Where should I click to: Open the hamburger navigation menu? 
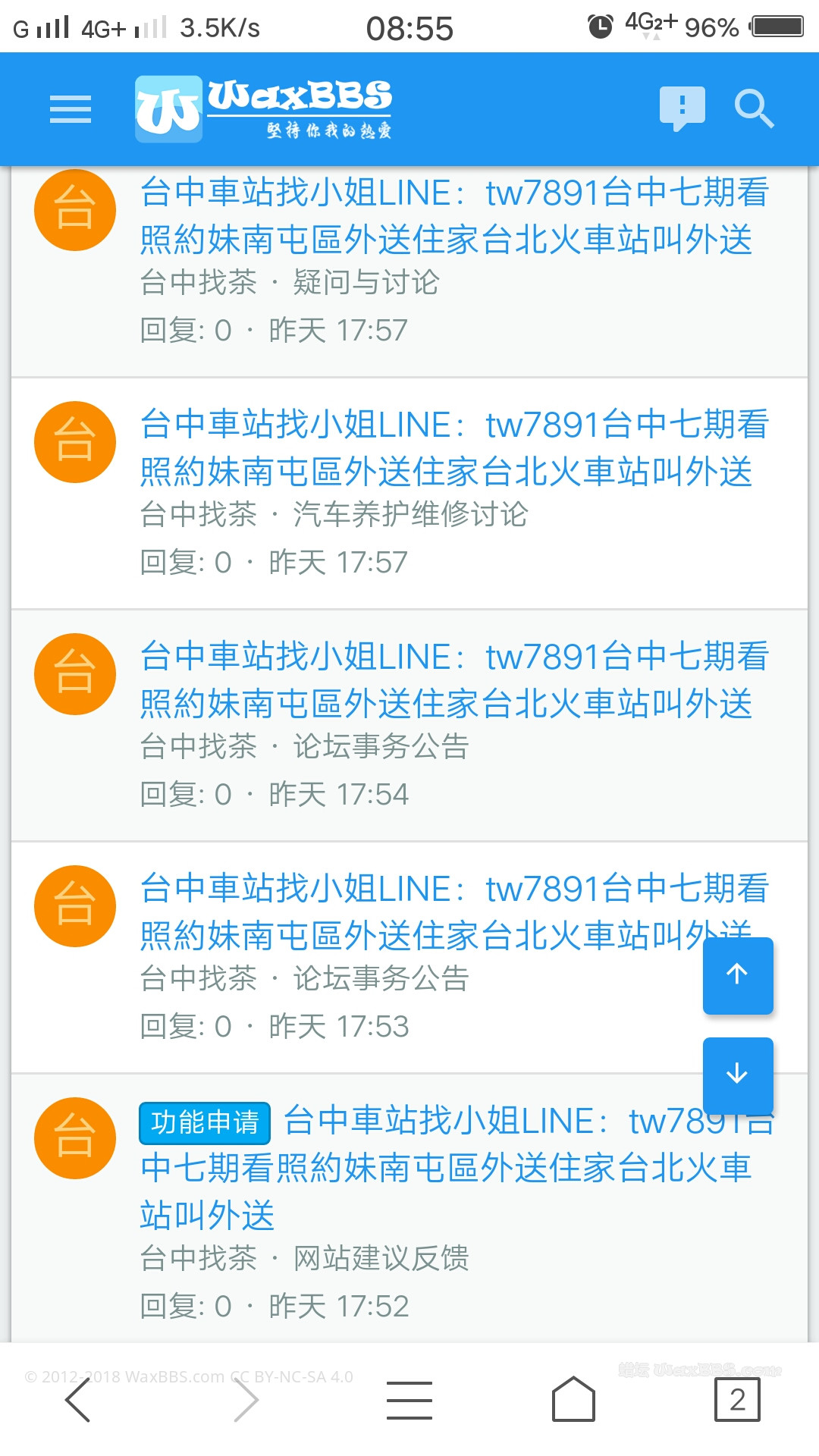(x=70, y=109)
